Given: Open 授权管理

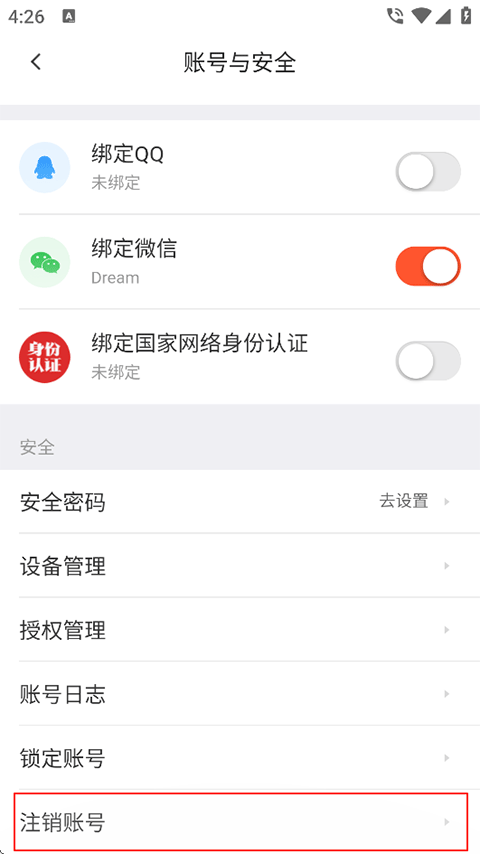Looking at the screenshot, I should pyautogui.click(x=240, y=630).
